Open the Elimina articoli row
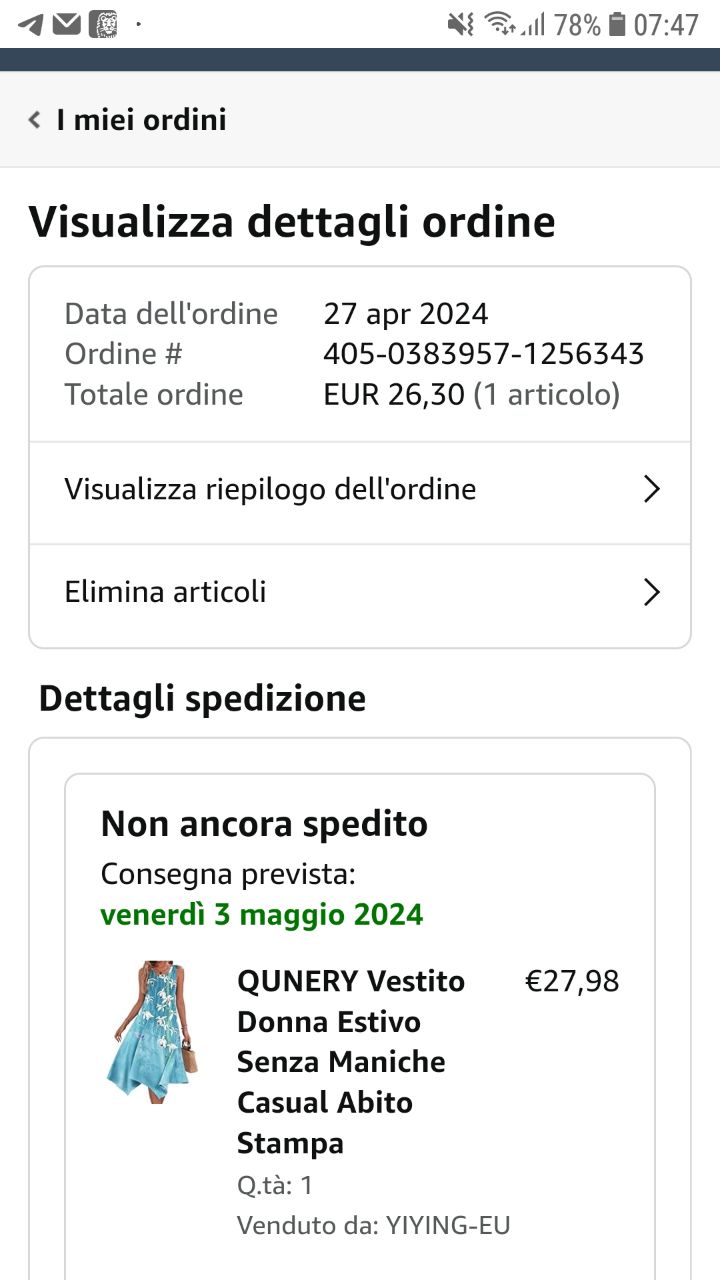Viewport: 720px width, 1280px height. coord(360,592)
